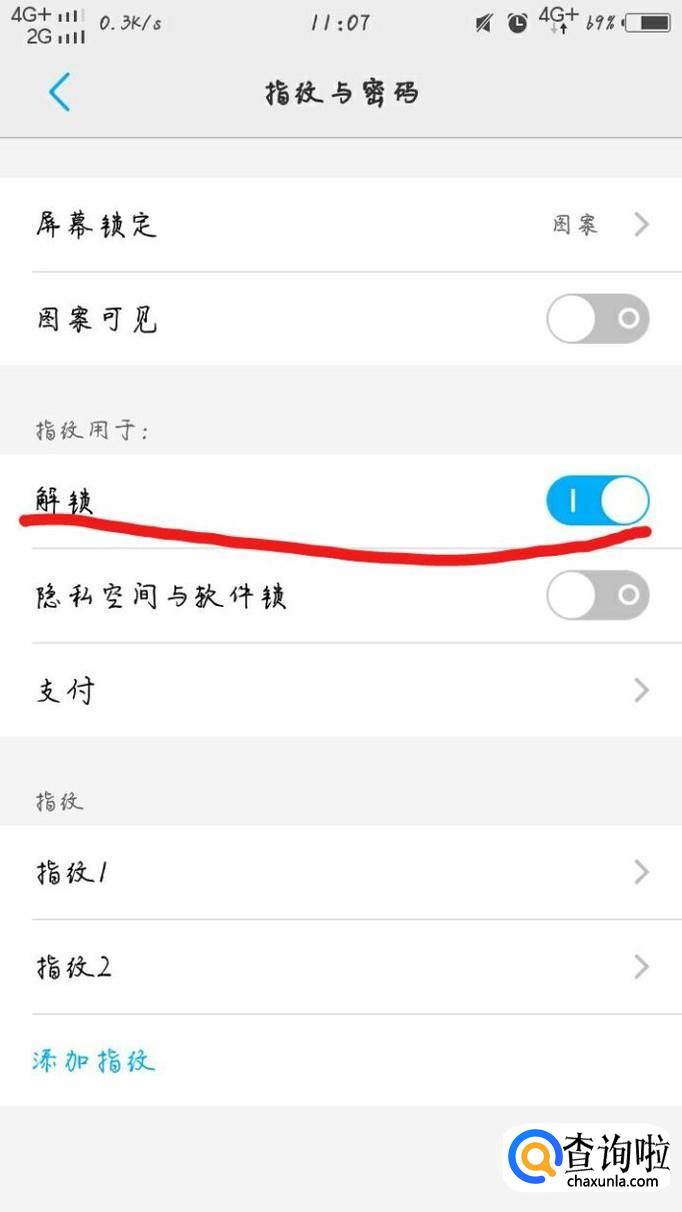The width and height of the screenshot is (682, 1212).
Task: Select the 指纹2 entry
Action: click(340, 967)
